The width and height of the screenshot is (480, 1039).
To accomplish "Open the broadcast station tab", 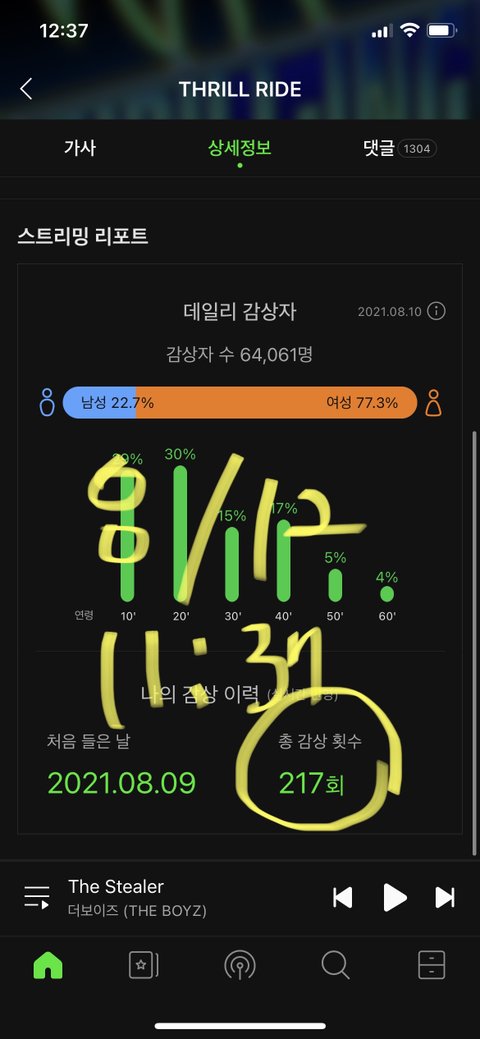I will (239, 965).
